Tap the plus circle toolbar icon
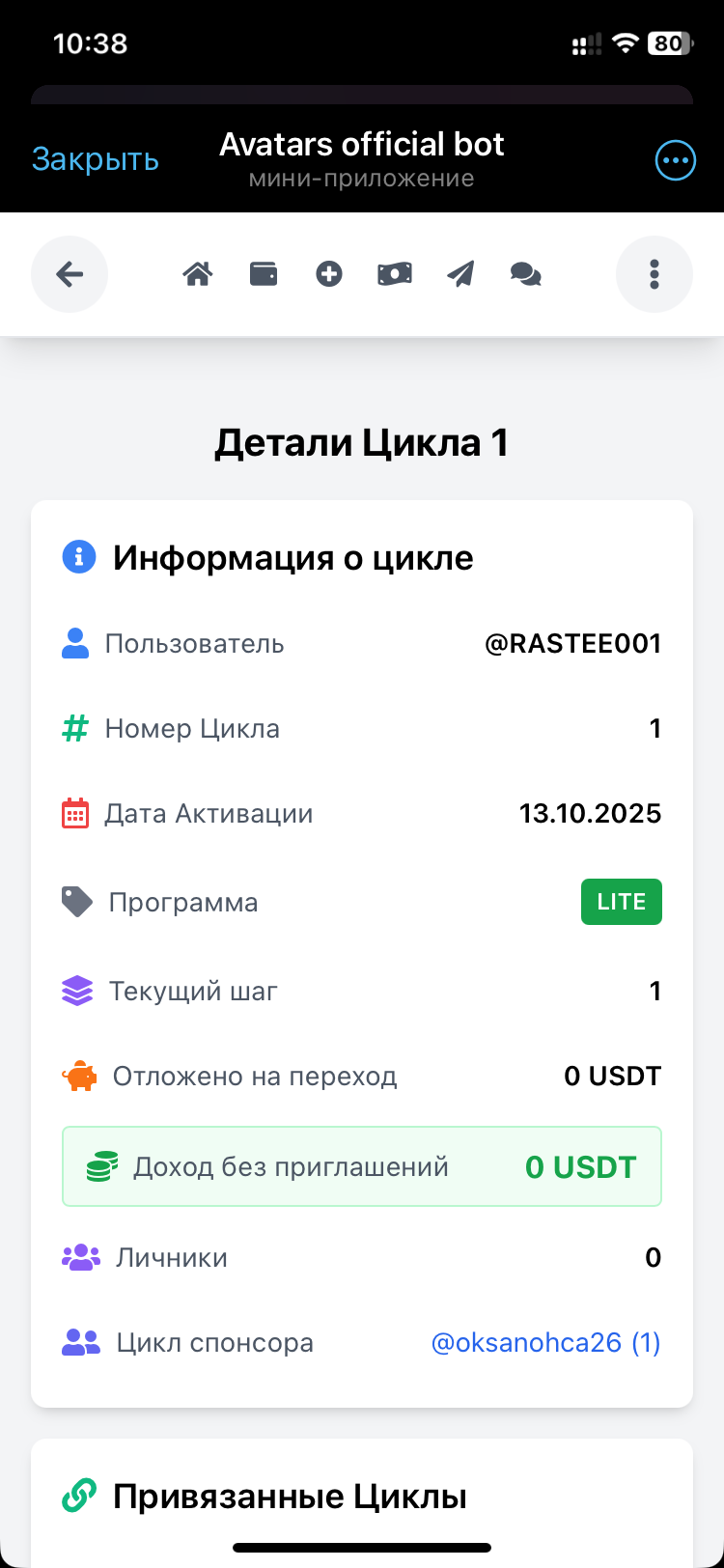 pyautogui.click(x=329, y=274)
